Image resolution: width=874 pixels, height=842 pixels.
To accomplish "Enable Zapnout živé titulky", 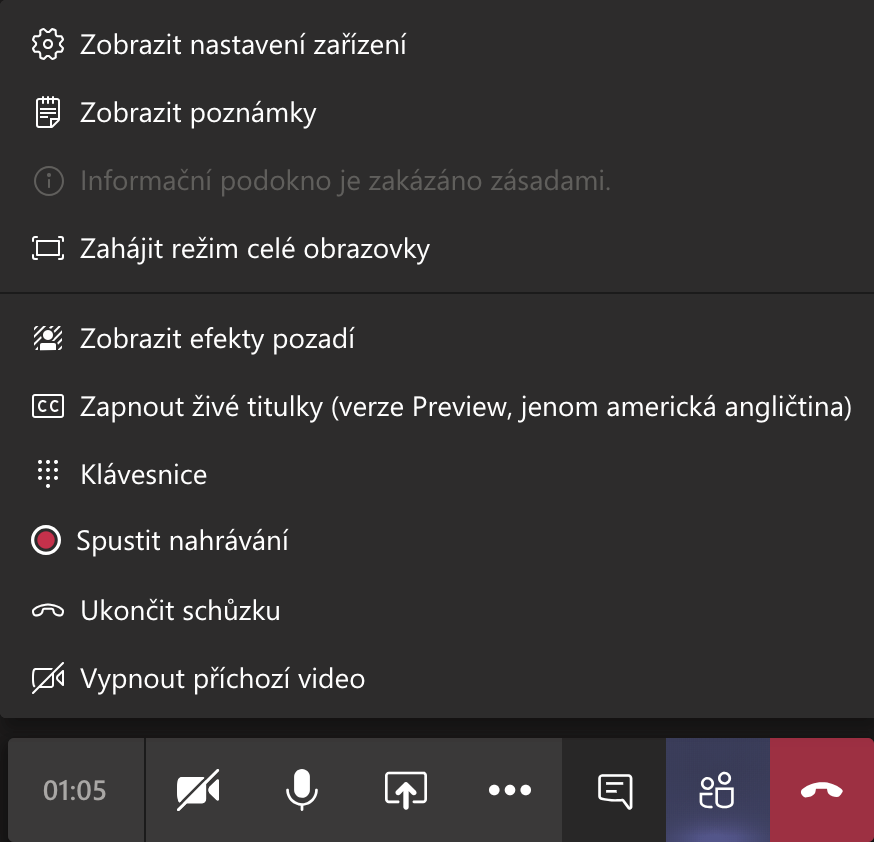I will 465,407.
